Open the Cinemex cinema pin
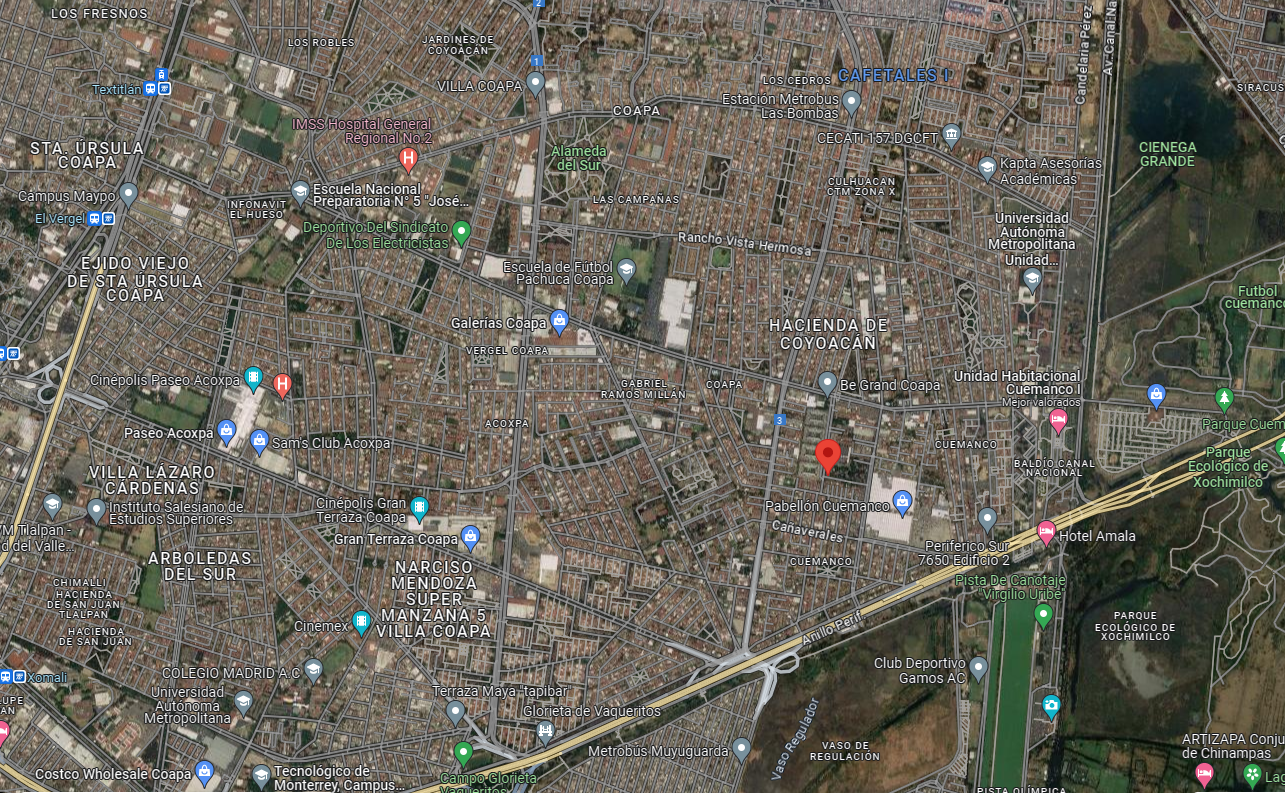Image resolution: width=1285 pixels, height=793 pixels. [x=362, y=624]
